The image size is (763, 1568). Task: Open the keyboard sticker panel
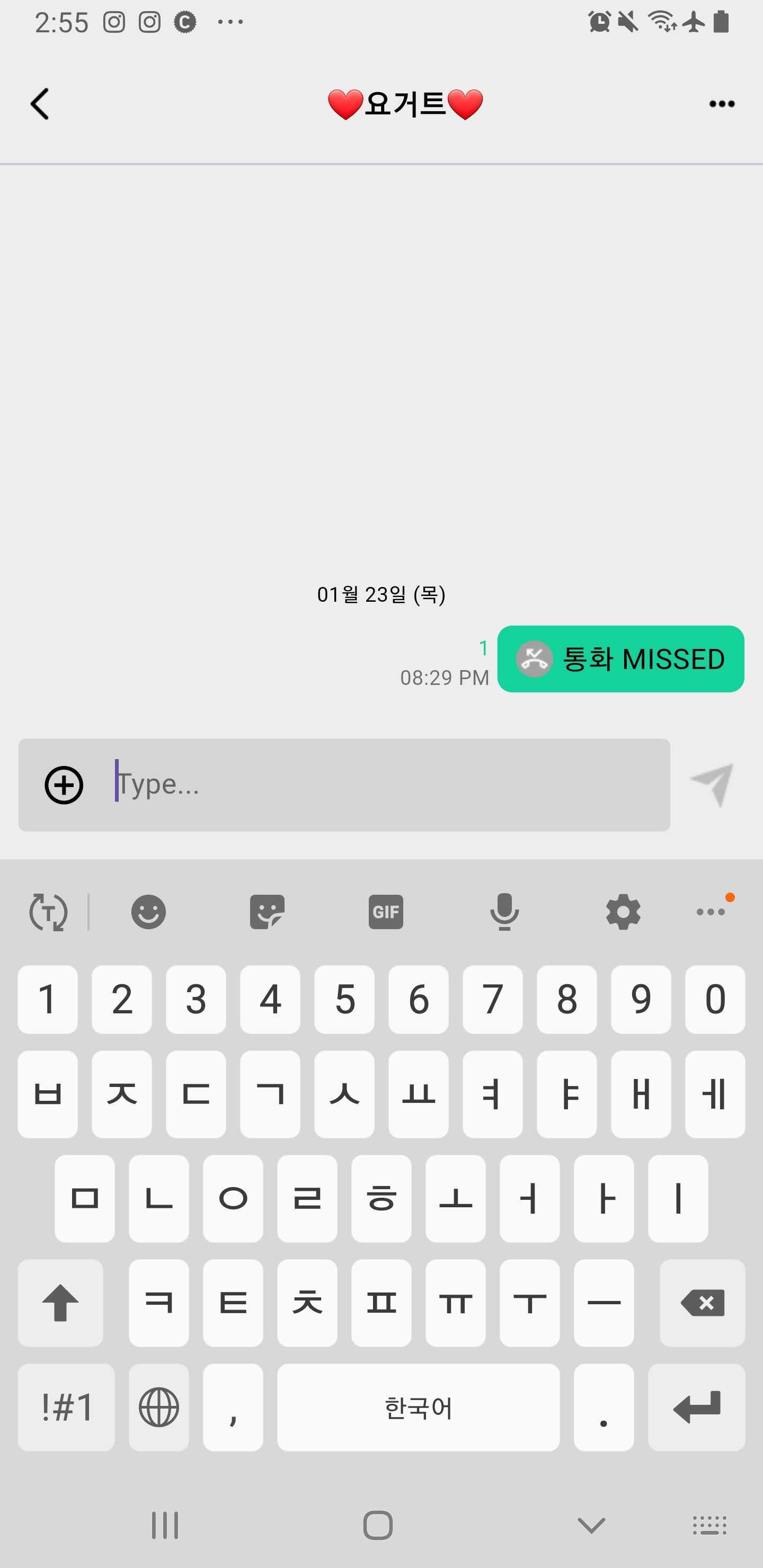point(267,912)
